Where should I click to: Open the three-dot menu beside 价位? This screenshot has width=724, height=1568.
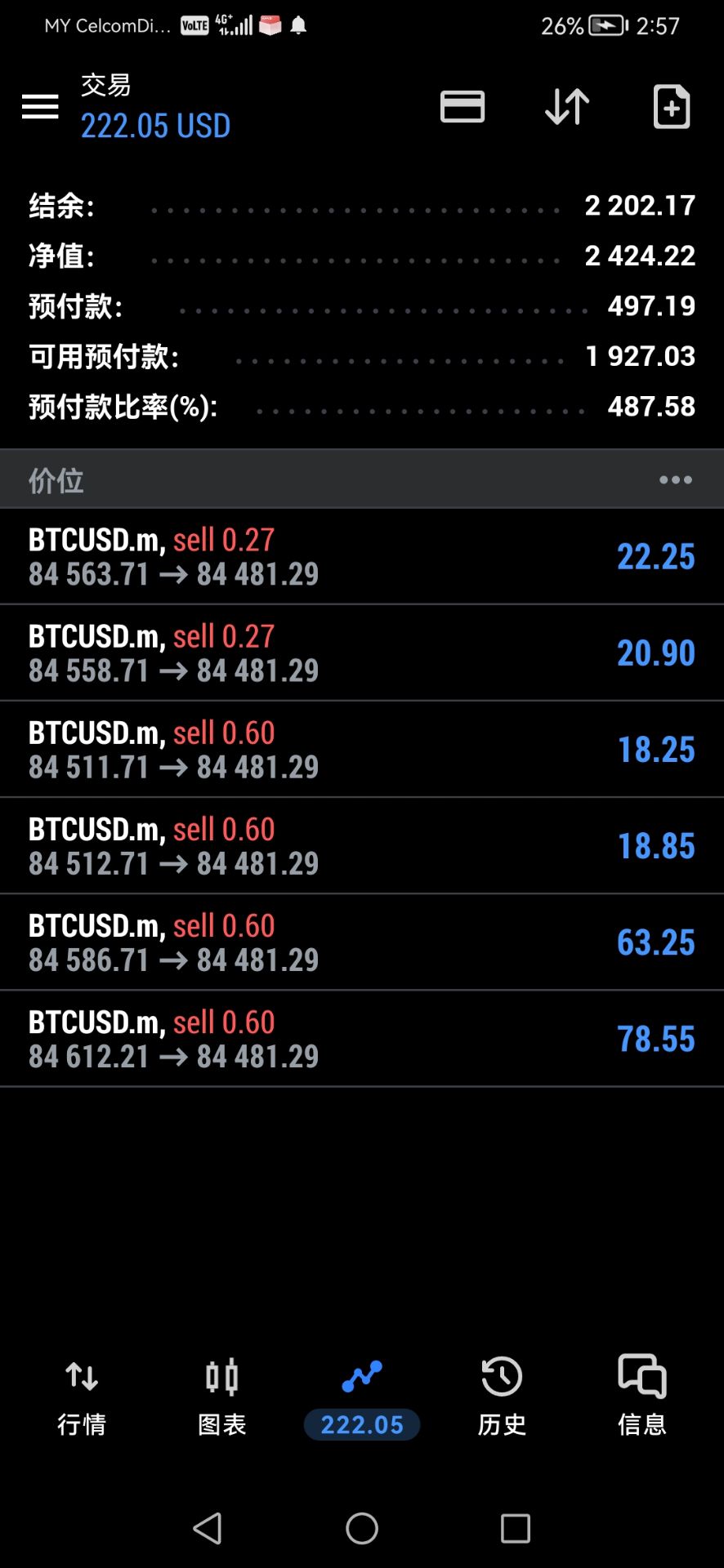pyautogui.click(x=676, y=479)
